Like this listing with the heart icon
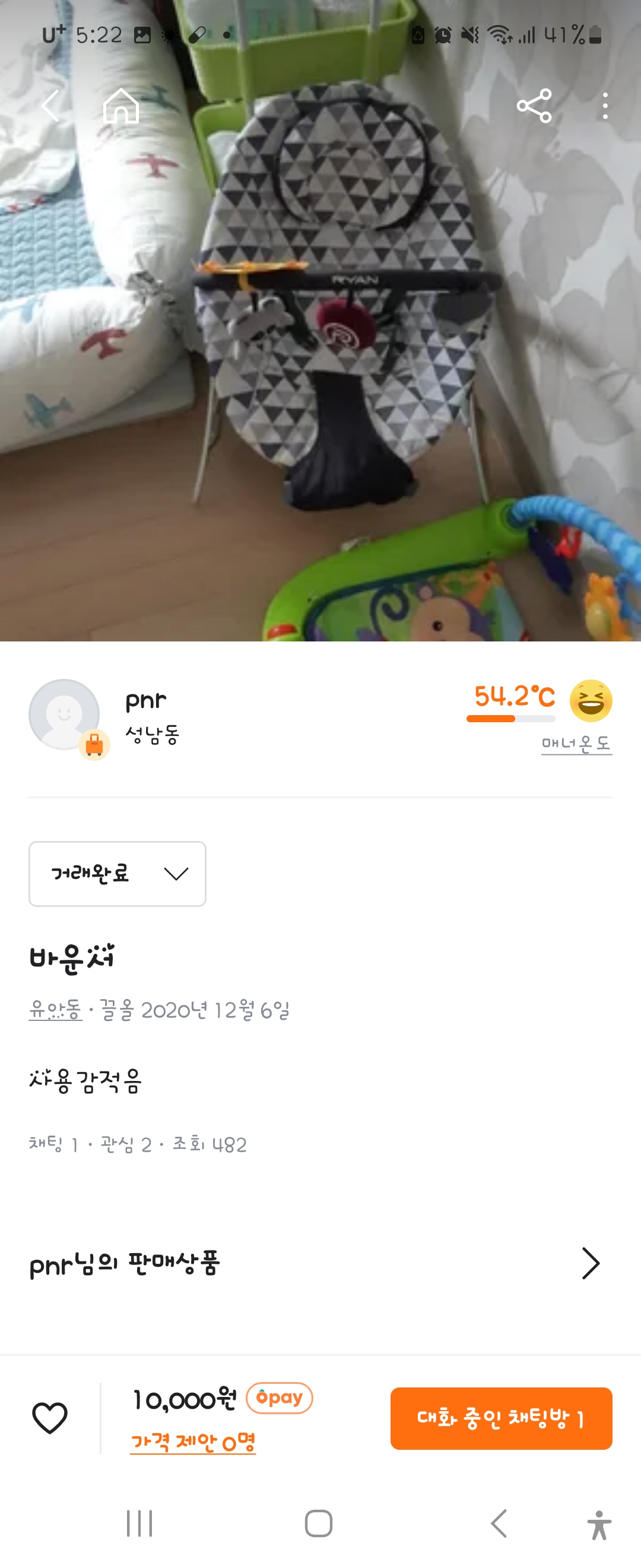This screenshot has height=1568, width=641. point(50,1418)
